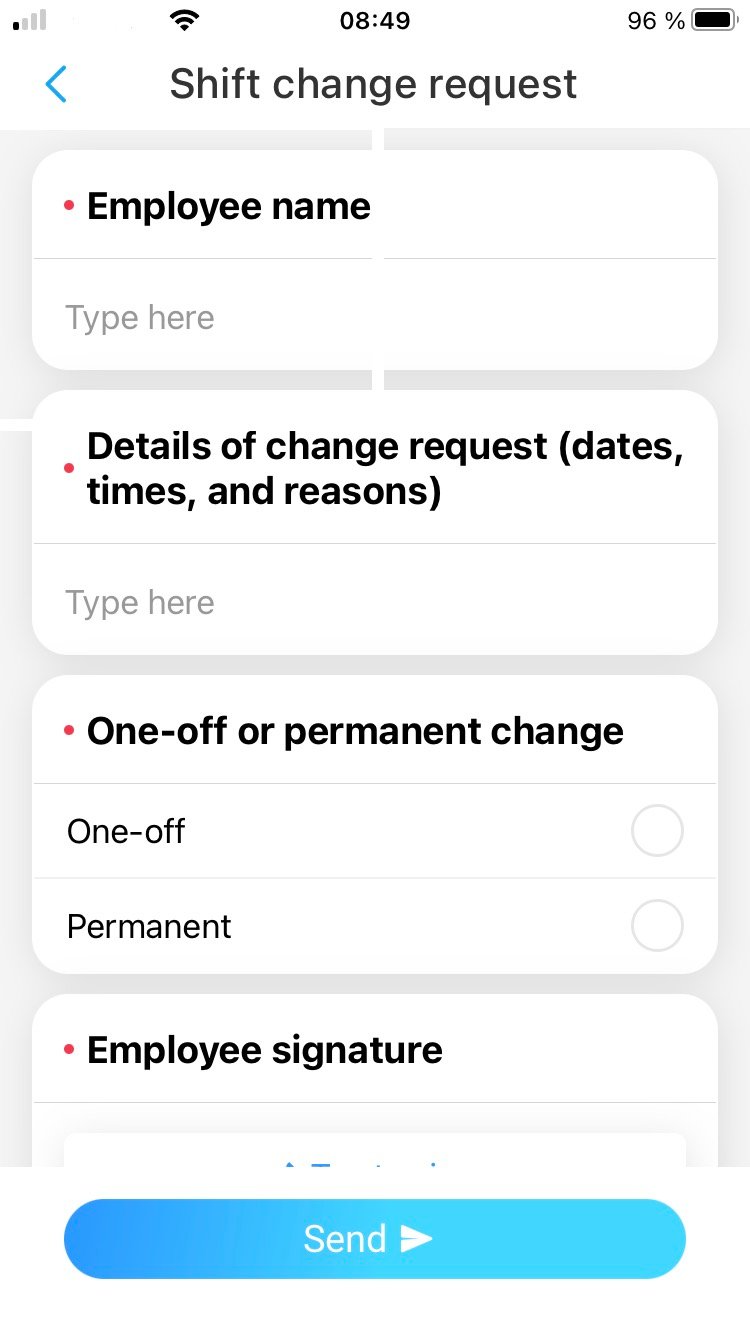Screen dimensions: 750x1334
Task: Tap the Employee signature section label
Action: pyautogui.click(x=264, y=1050)
